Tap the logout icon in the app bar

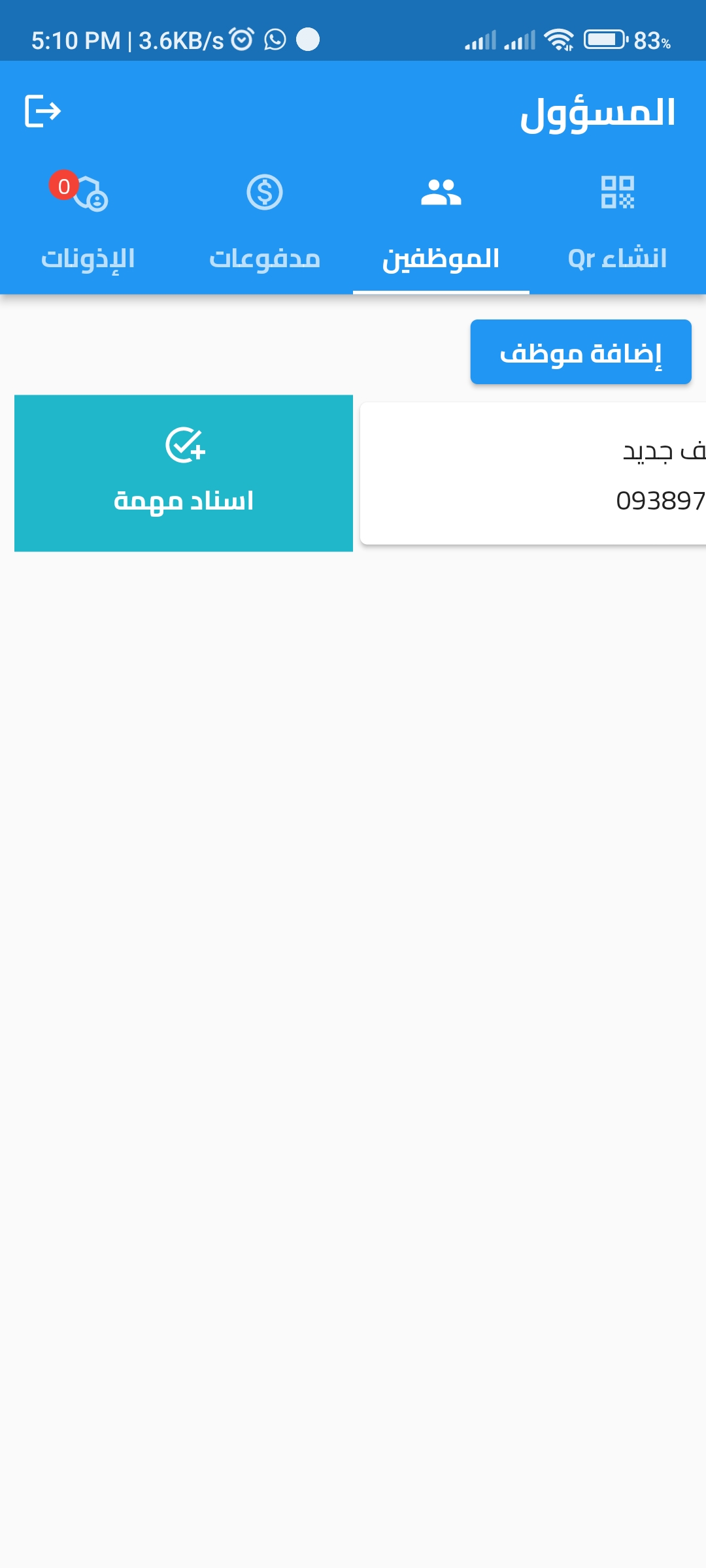click(43, 111)
